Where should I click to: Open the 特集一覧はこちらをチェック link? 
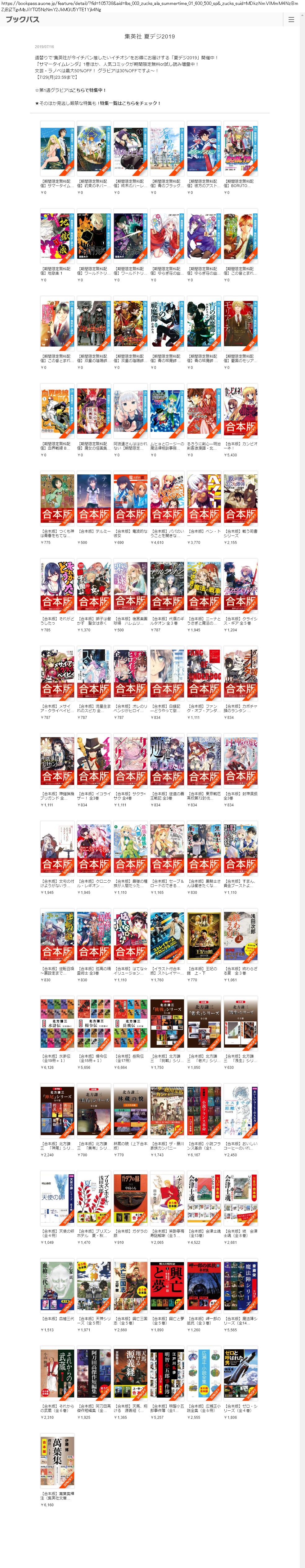(130, 104)
